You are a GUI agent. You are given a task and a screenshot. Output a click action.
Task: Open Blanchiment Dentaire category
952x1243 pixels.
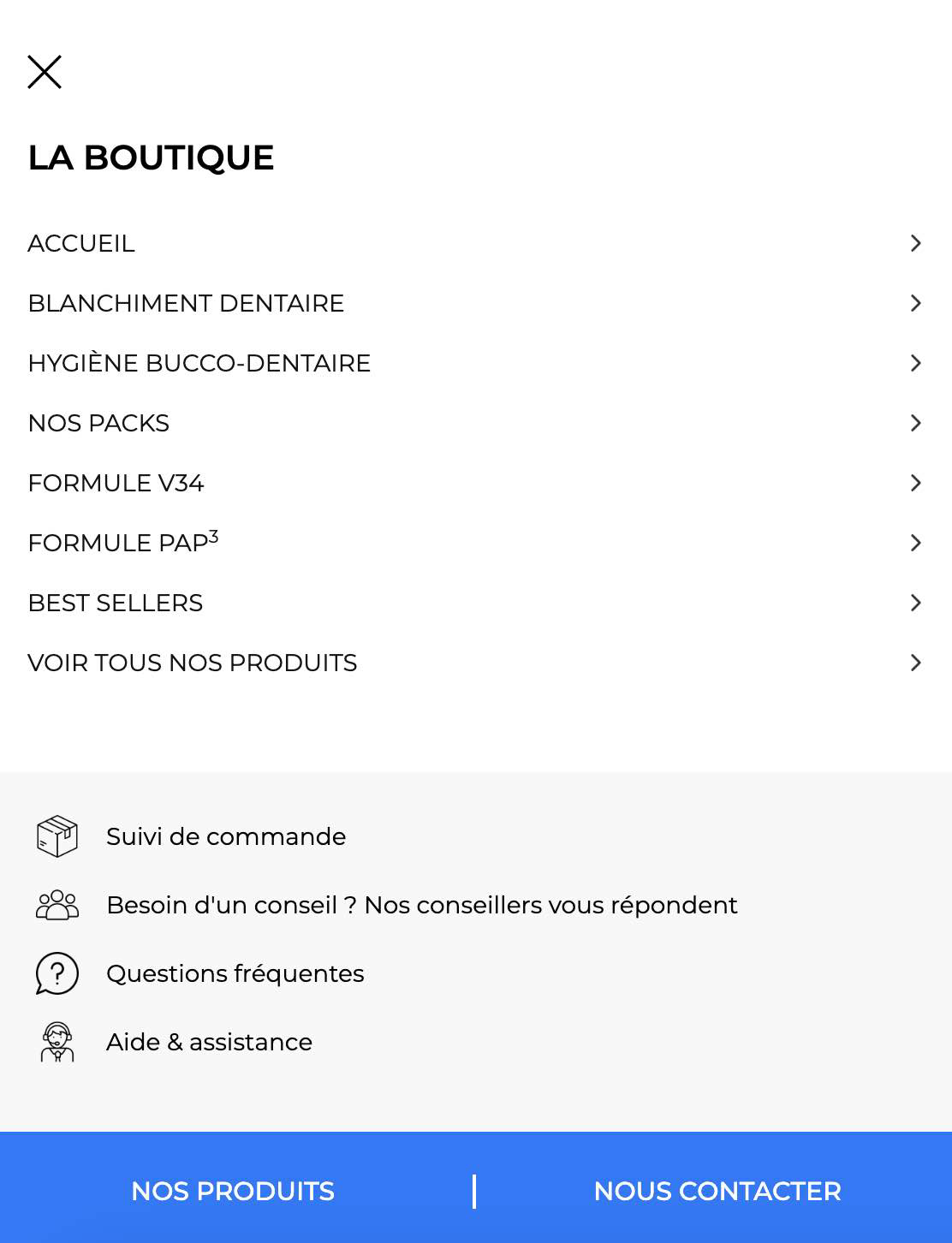tap(186, 303)
